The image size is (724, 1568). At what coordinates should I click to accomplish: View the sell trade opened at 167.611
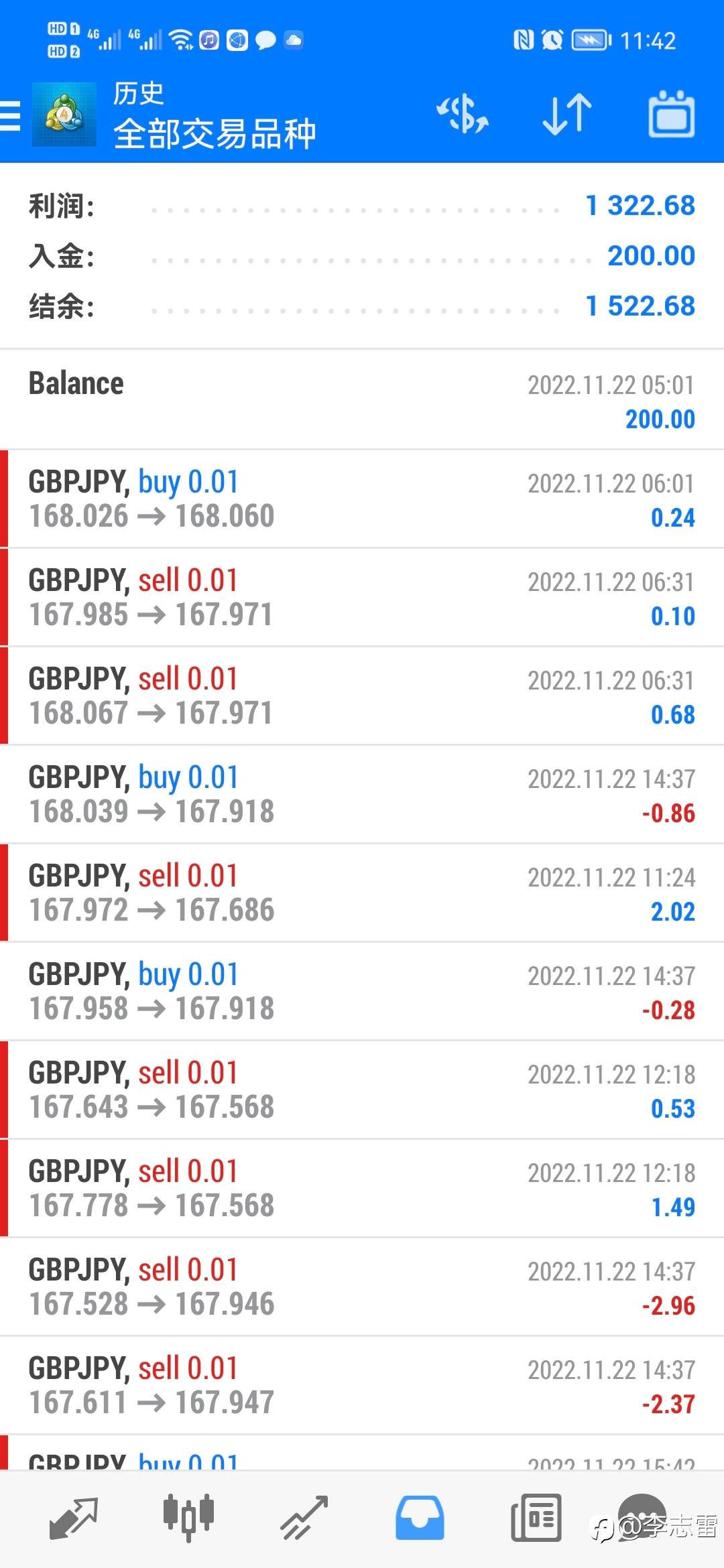362,1385
